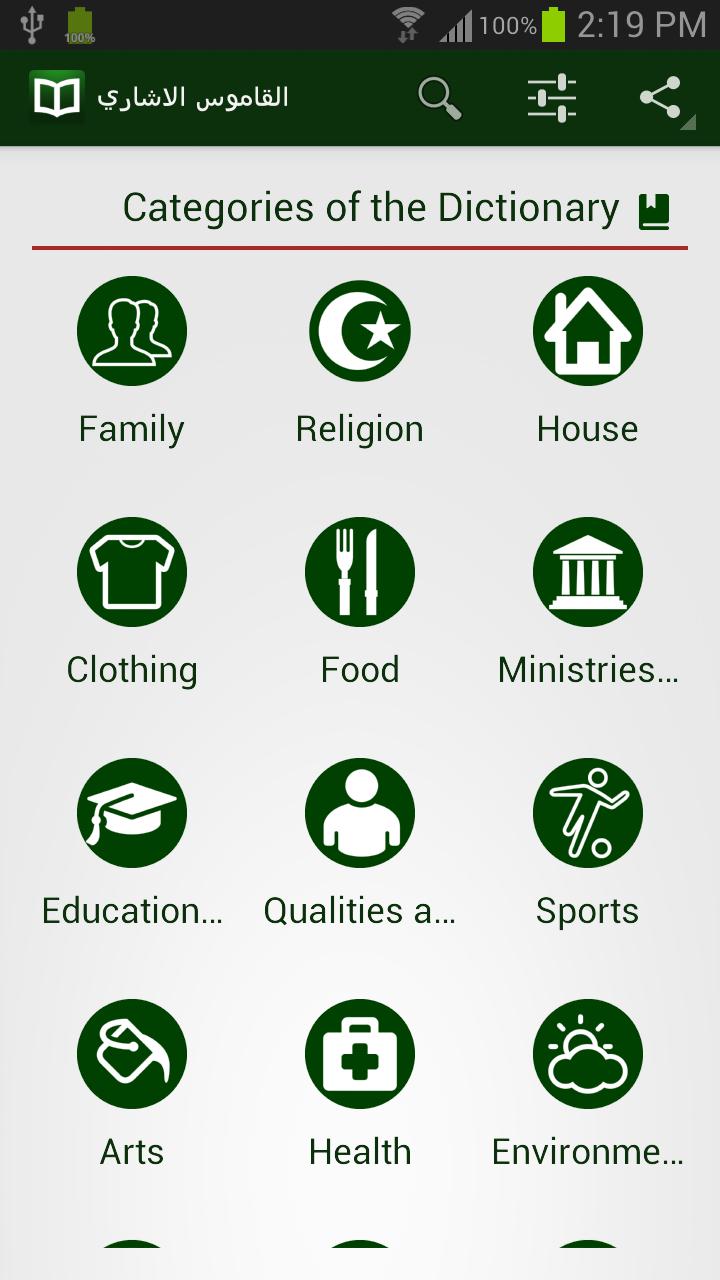Select the Religion crescent icon

(x=360, y=331)
